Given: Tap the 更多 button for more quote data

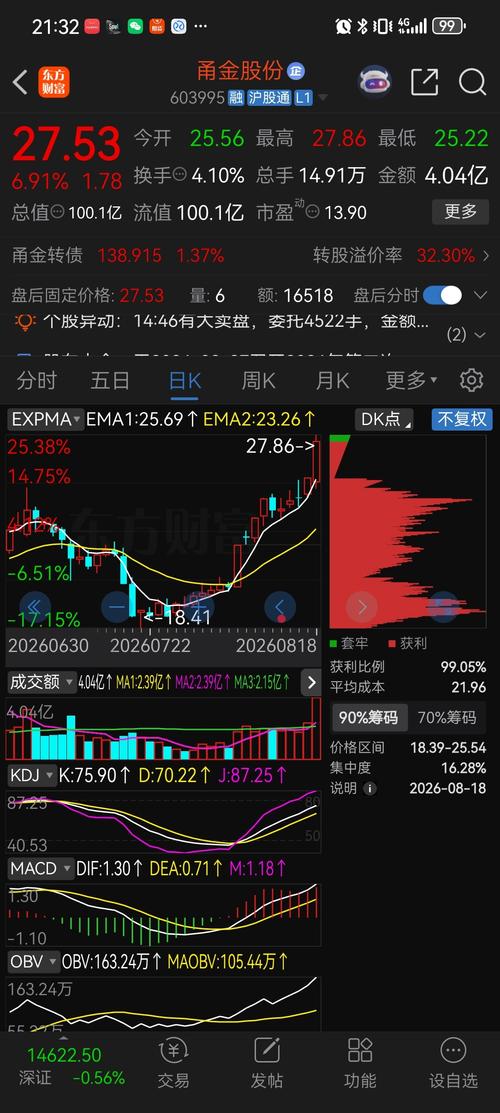Looking at the screenshot, I should coord(460,212).
